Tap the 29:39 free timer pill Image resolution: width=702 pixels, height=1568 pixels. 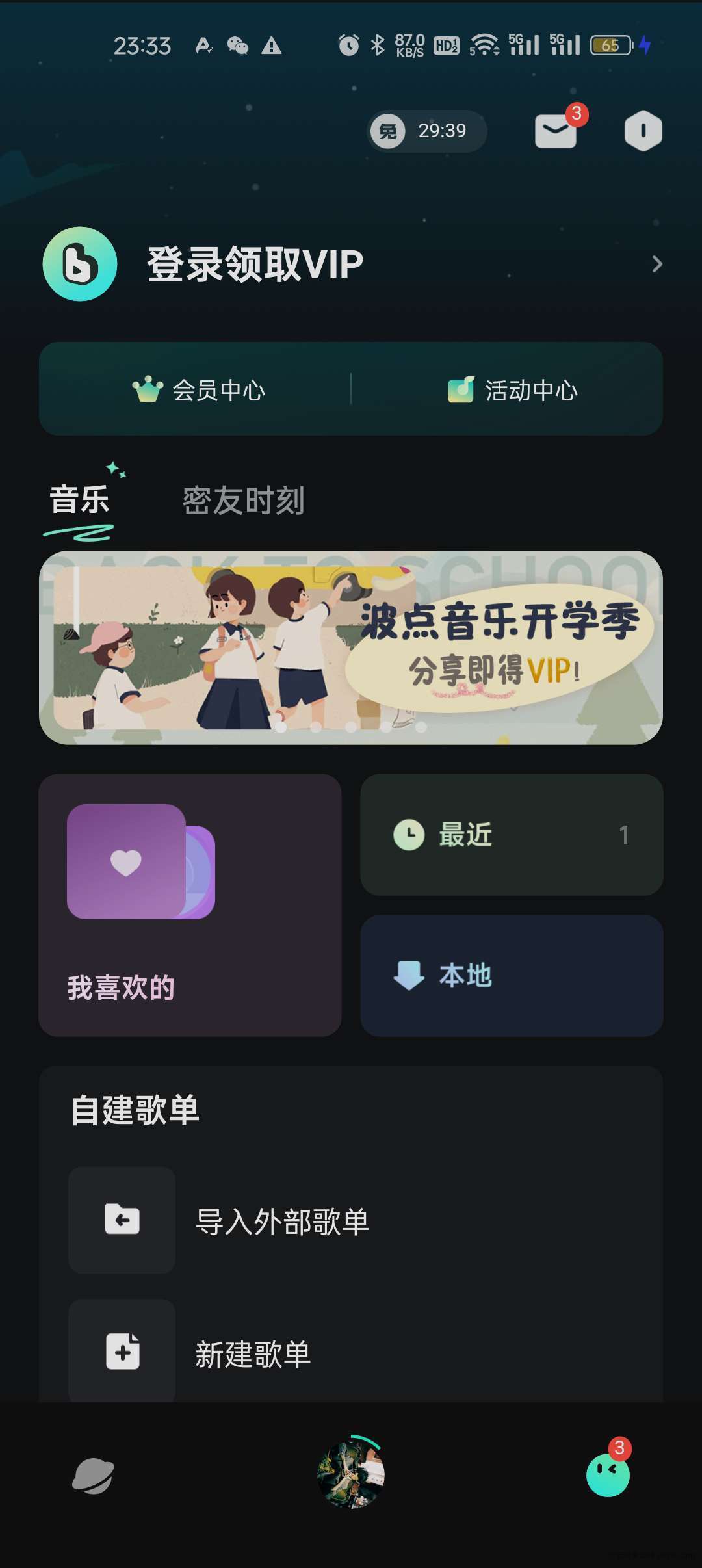(x=426, y=131)
